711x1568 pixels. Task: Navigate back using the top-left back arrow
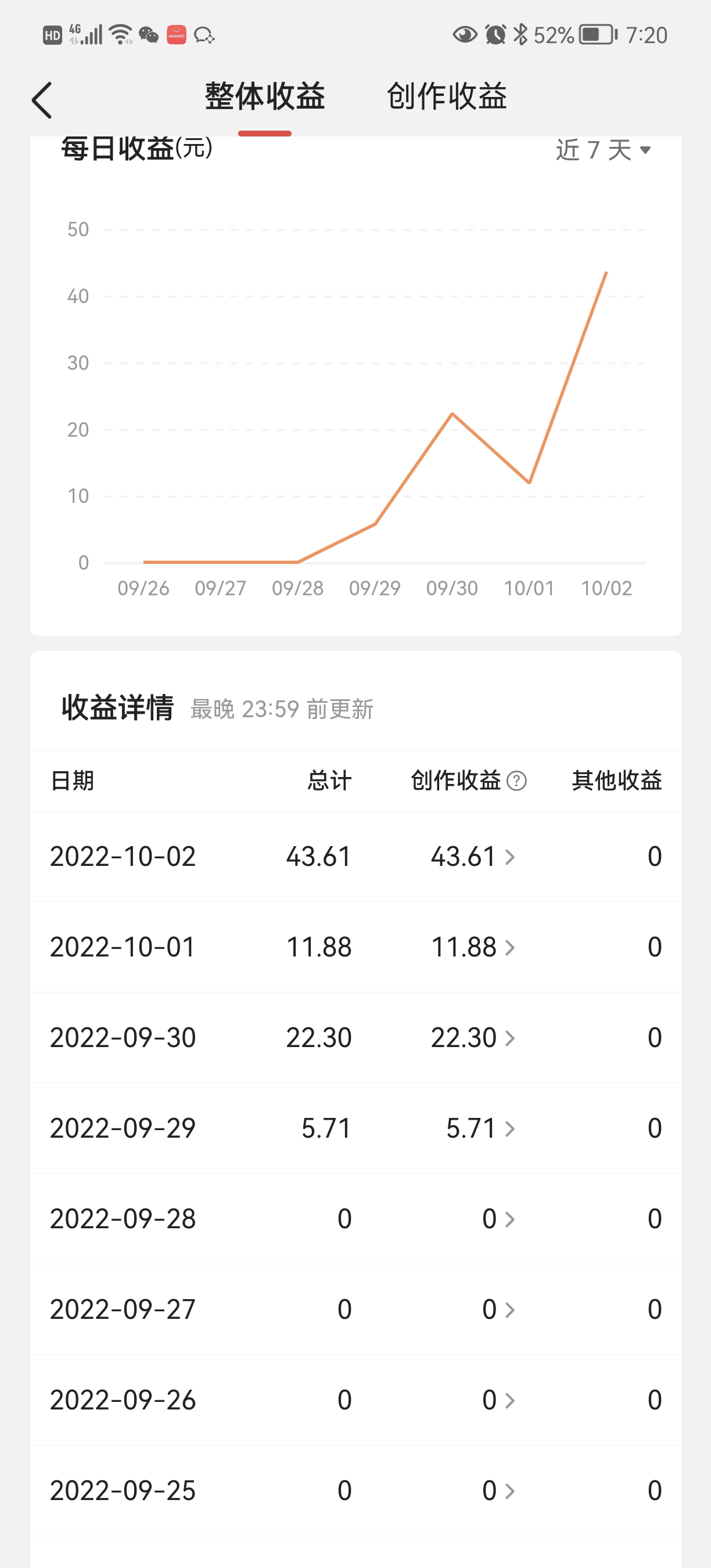coord(41,99)
